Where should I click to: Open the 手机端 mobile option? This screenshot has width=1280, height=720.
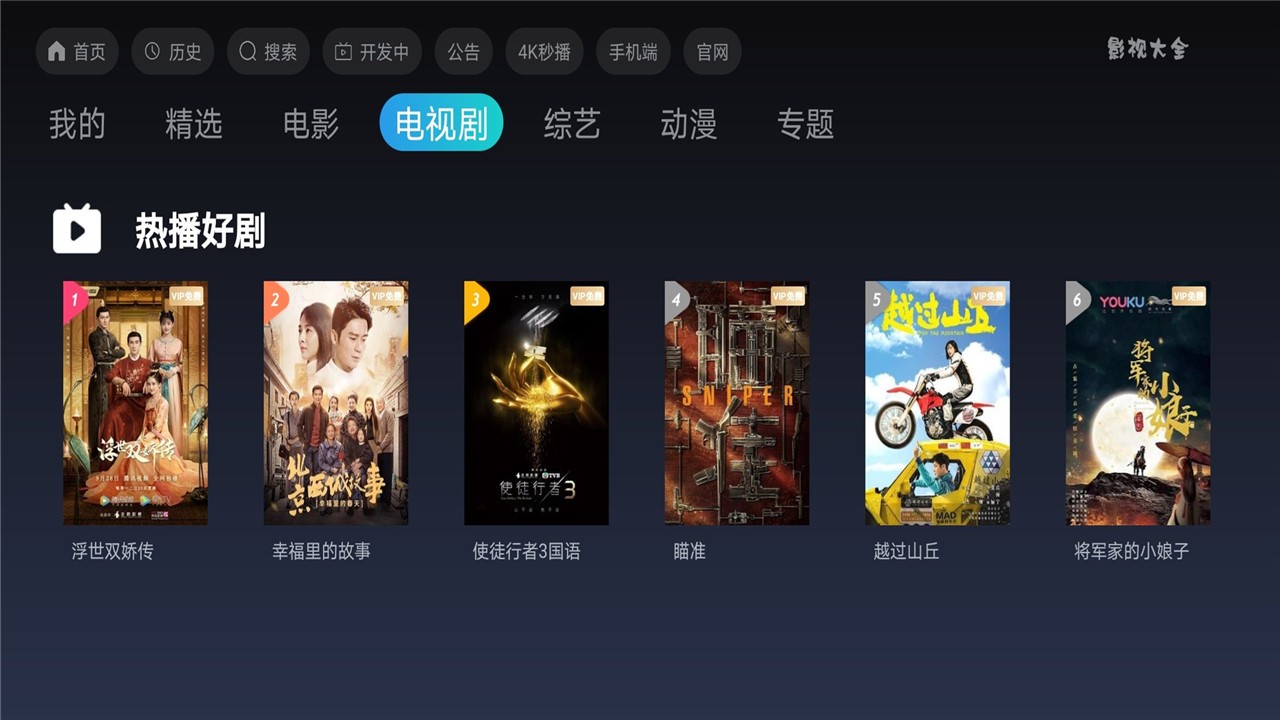point(633,52)
